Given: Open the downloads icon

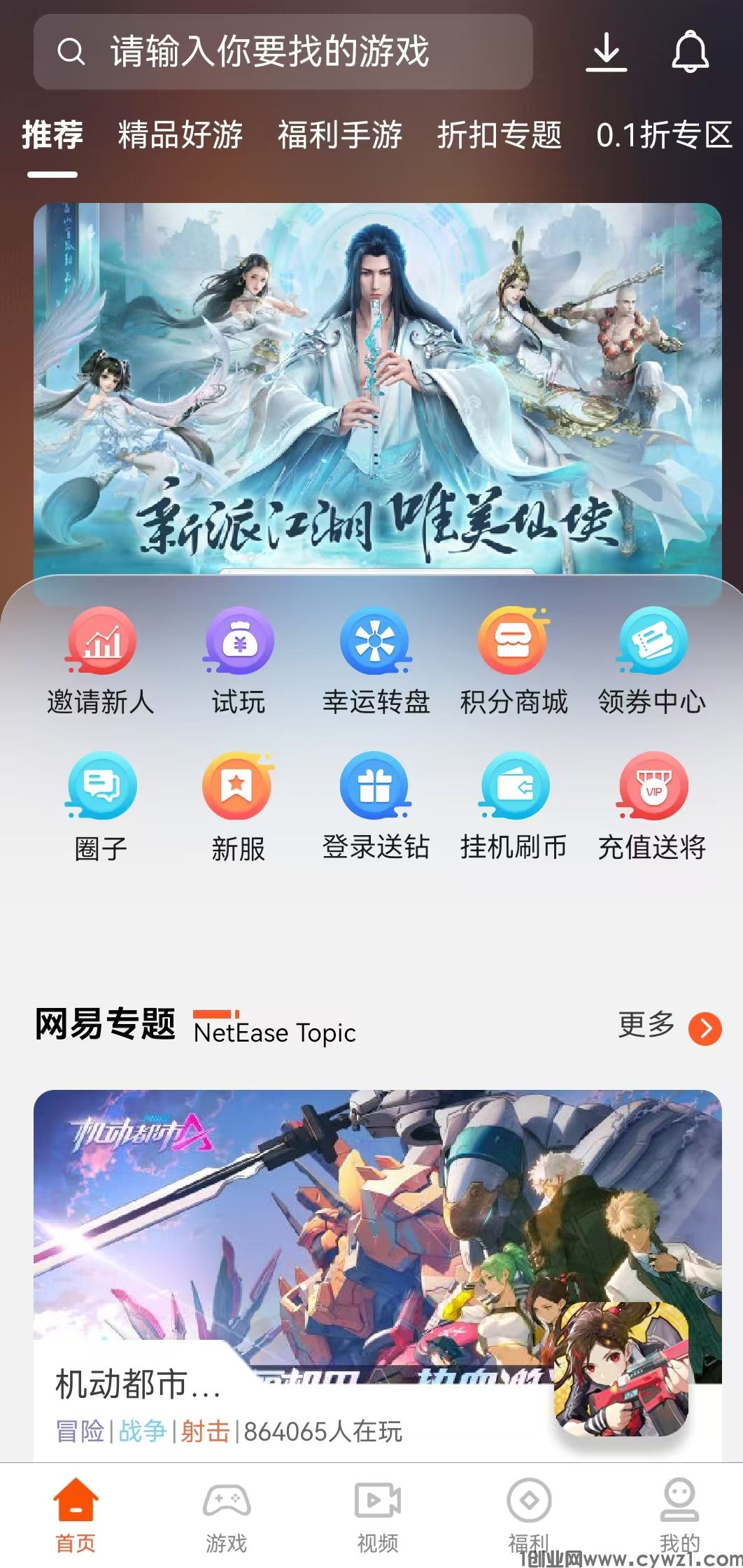Looking at the screenshot, I should [x=606, y=52].
